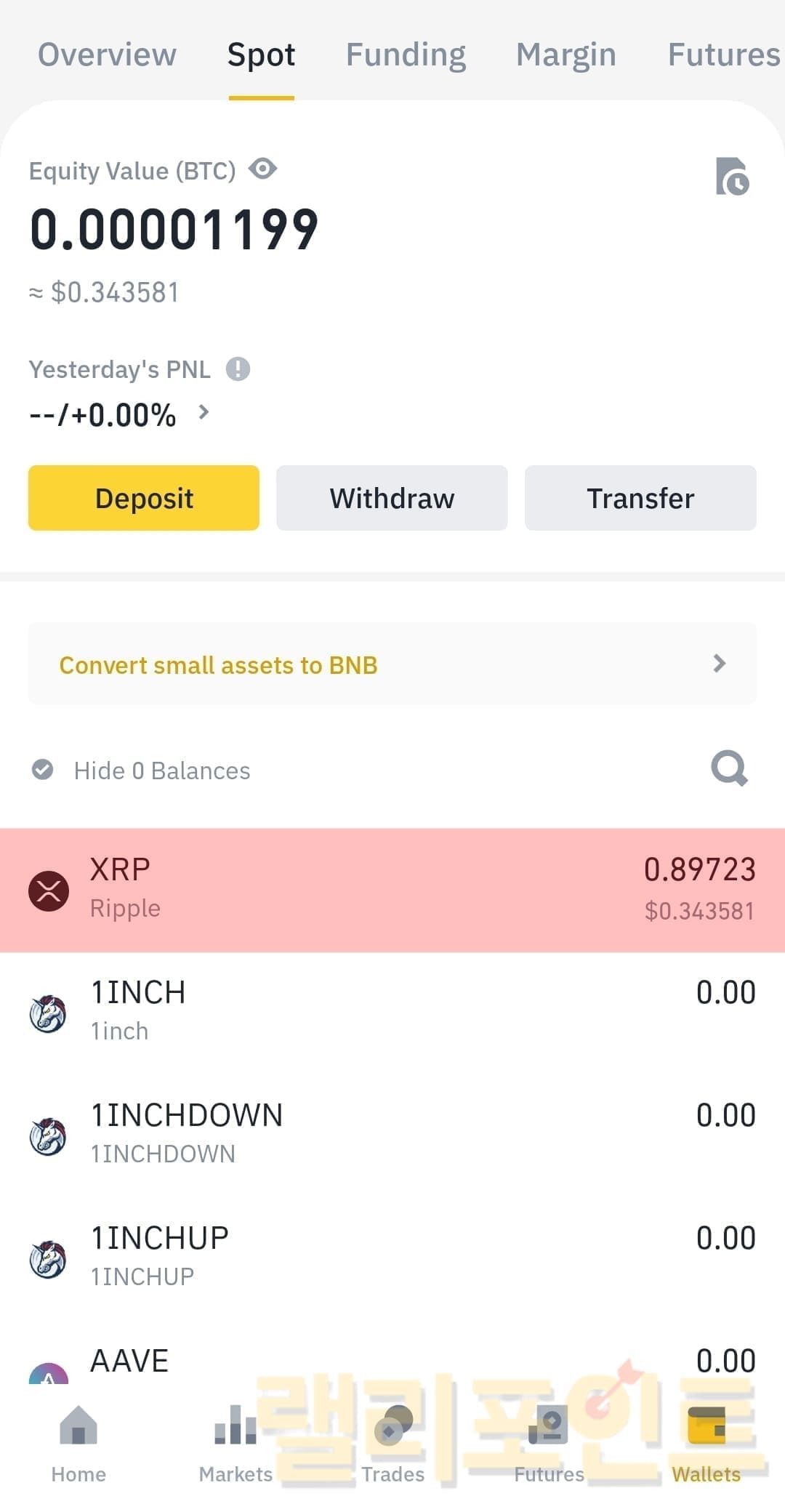Open the transaction history icon
785x1512 pixels.
732,177
